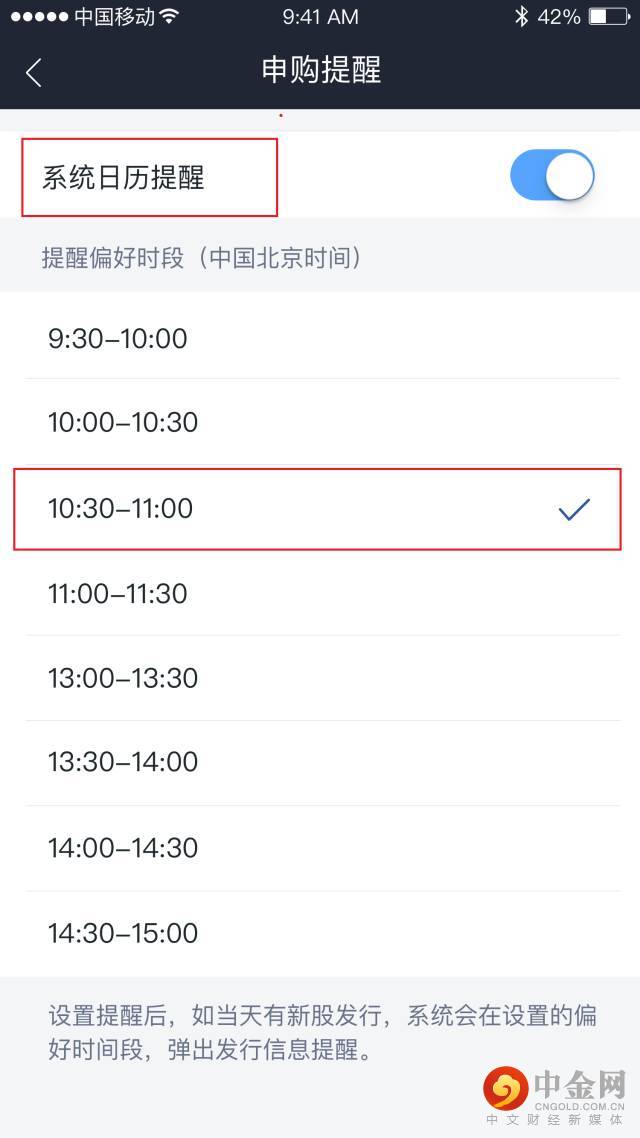This screenshot has width=640, height=1138.
Task: Pick the 11:00–11:30 time slot
Action: click(x=320, y=593)
